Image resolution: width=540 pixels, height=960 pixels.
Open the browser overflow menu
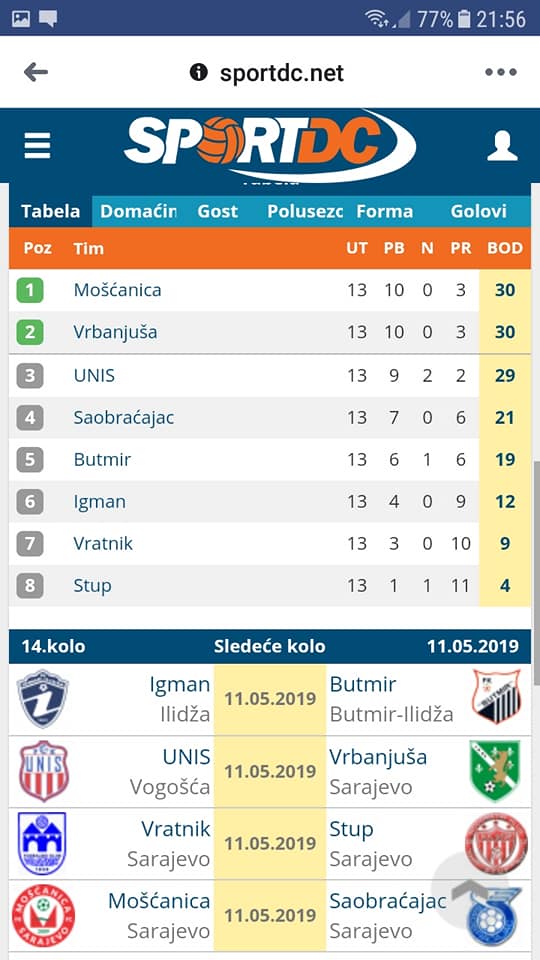coord(501,72)
